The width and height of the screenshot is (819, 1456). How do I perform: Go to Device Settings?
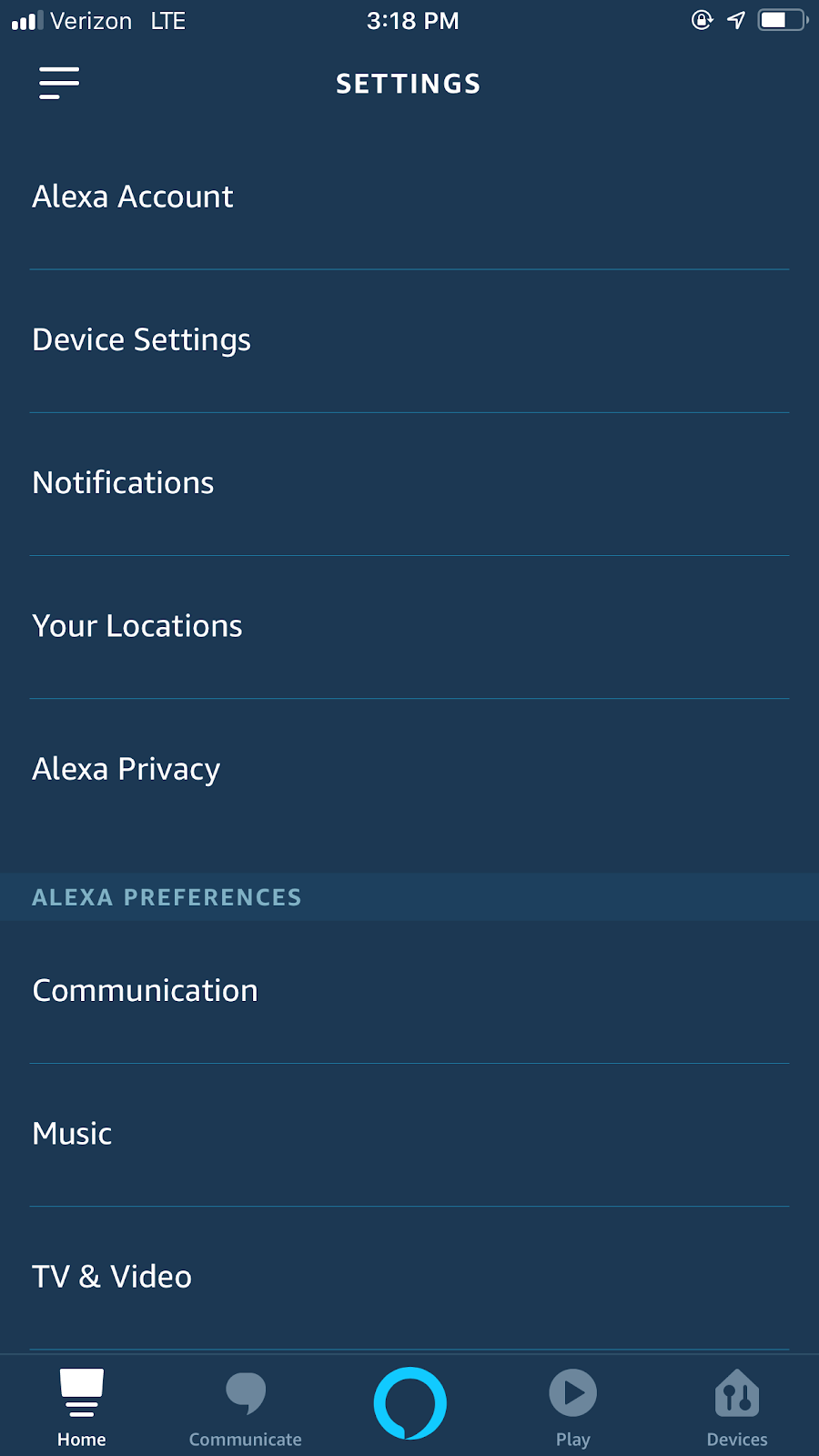142,339
